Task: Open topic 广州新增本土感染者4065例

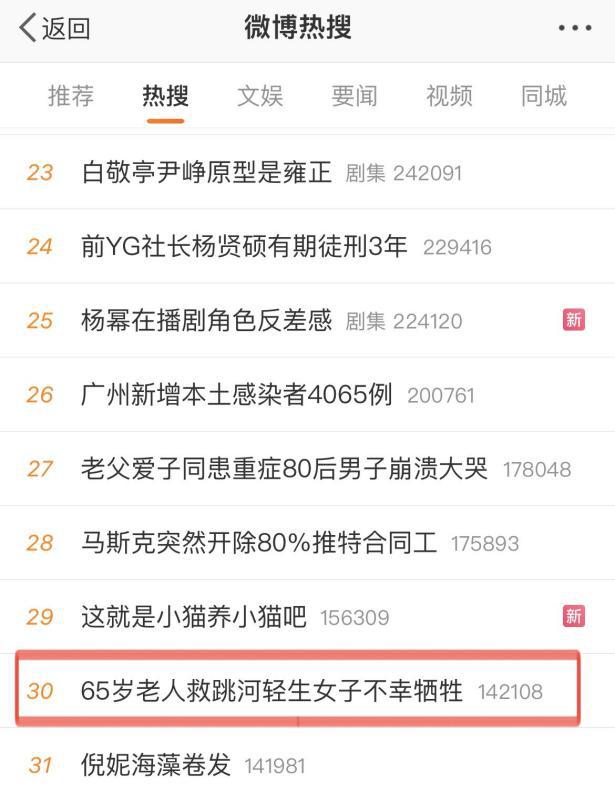Action: pos(236,394)
